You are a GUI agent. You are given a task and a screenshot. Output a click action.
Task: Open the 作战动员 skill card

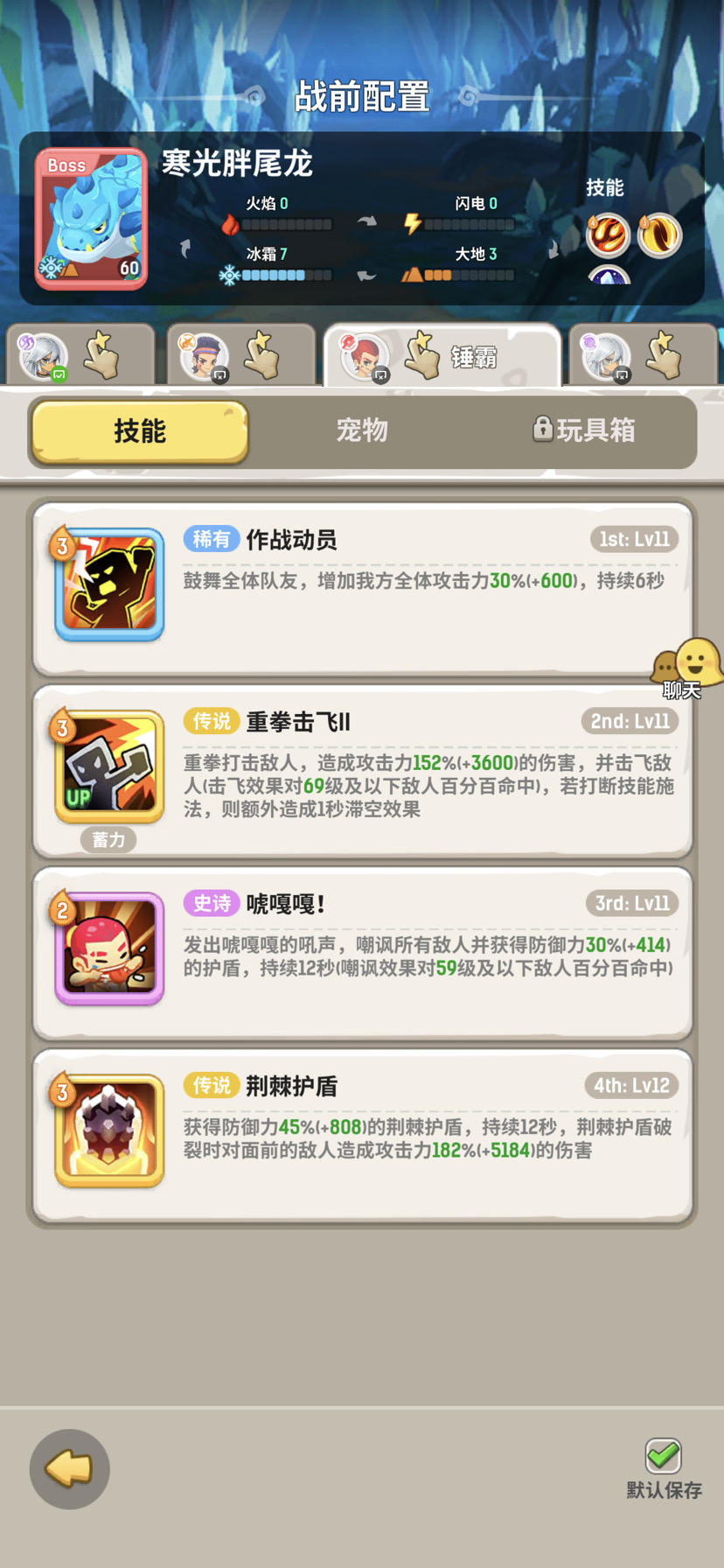click(x=363, y=589)
